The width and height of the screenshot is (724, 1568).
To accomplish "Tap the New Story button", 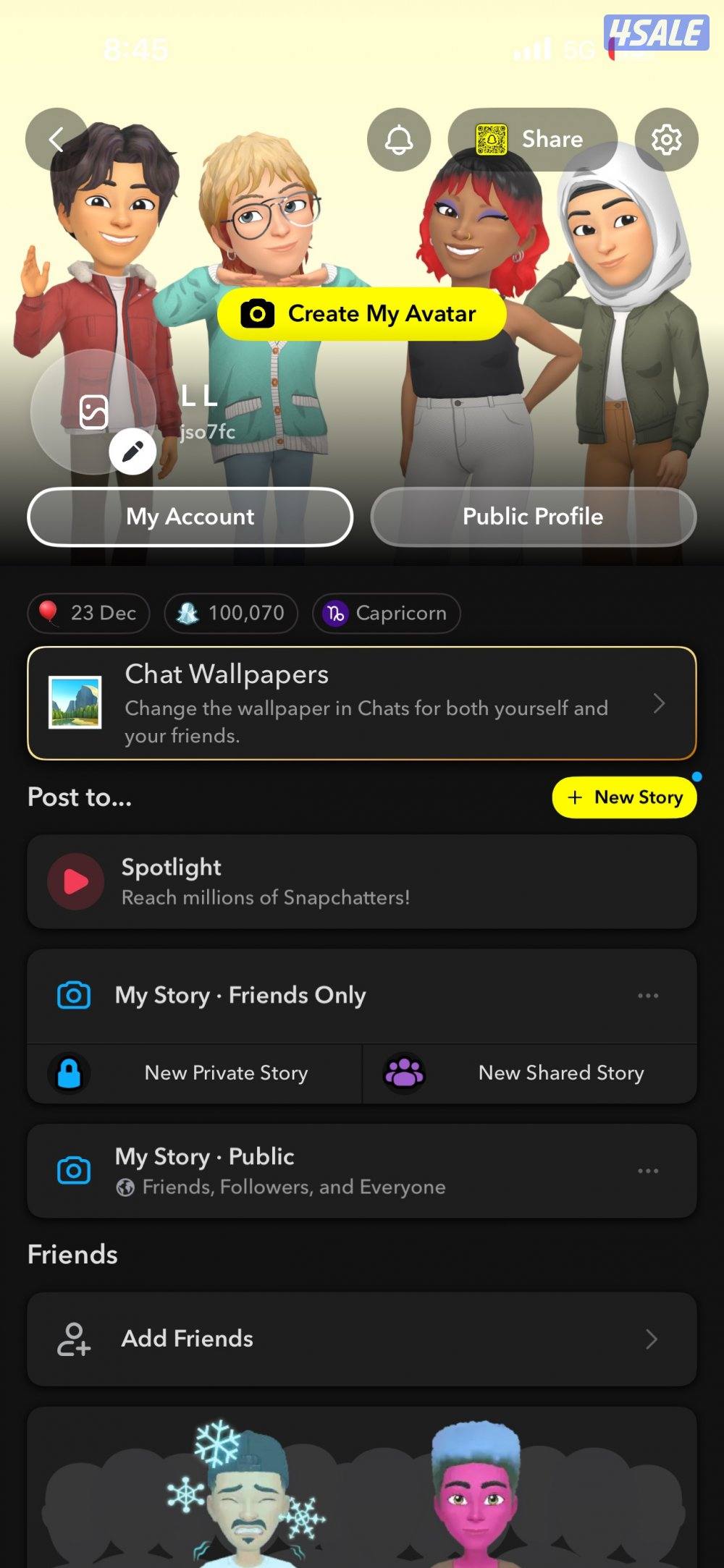I will click(623, 797).
